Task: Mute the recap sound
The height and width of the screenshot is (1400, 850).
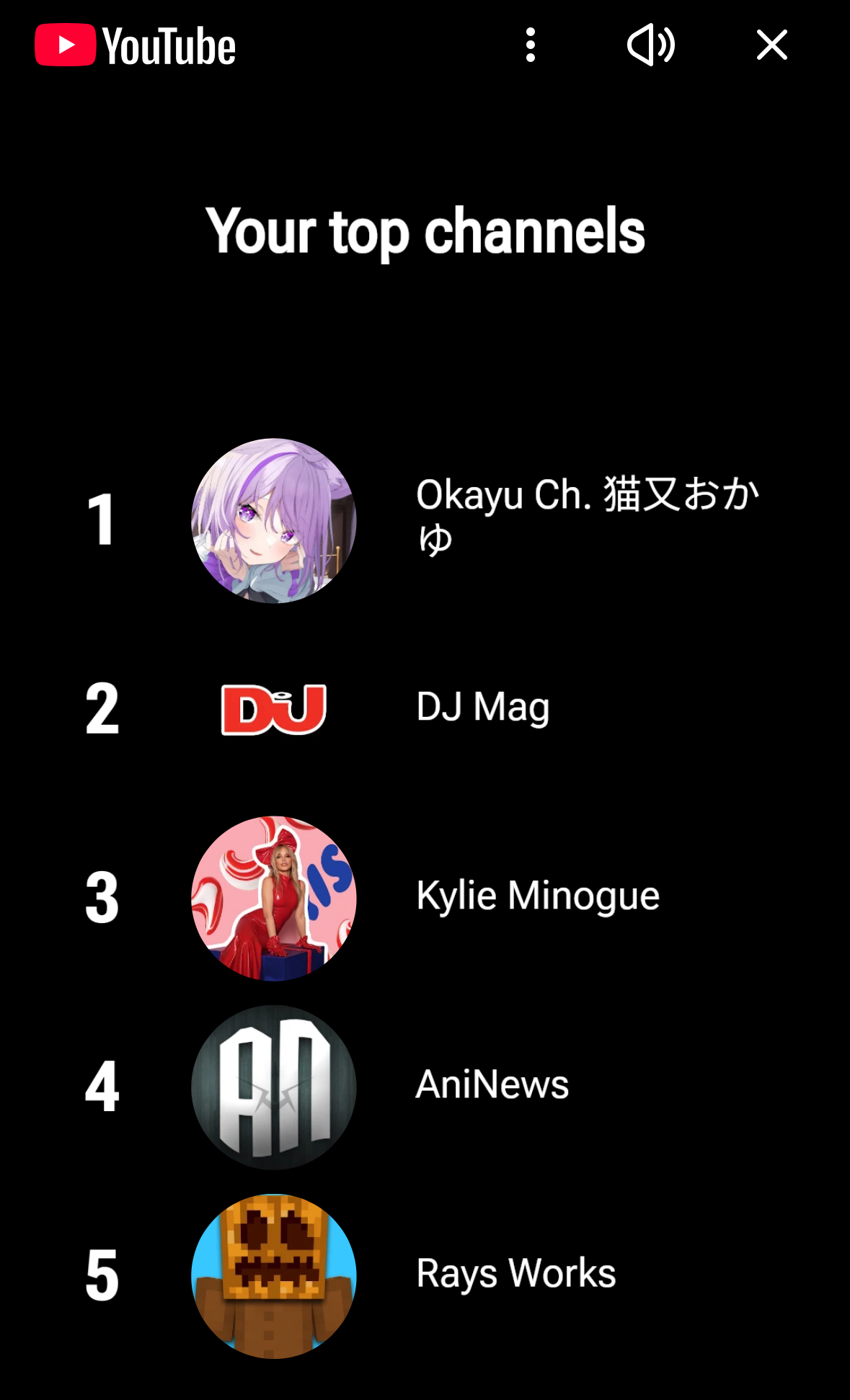Action: coord(650,45)
